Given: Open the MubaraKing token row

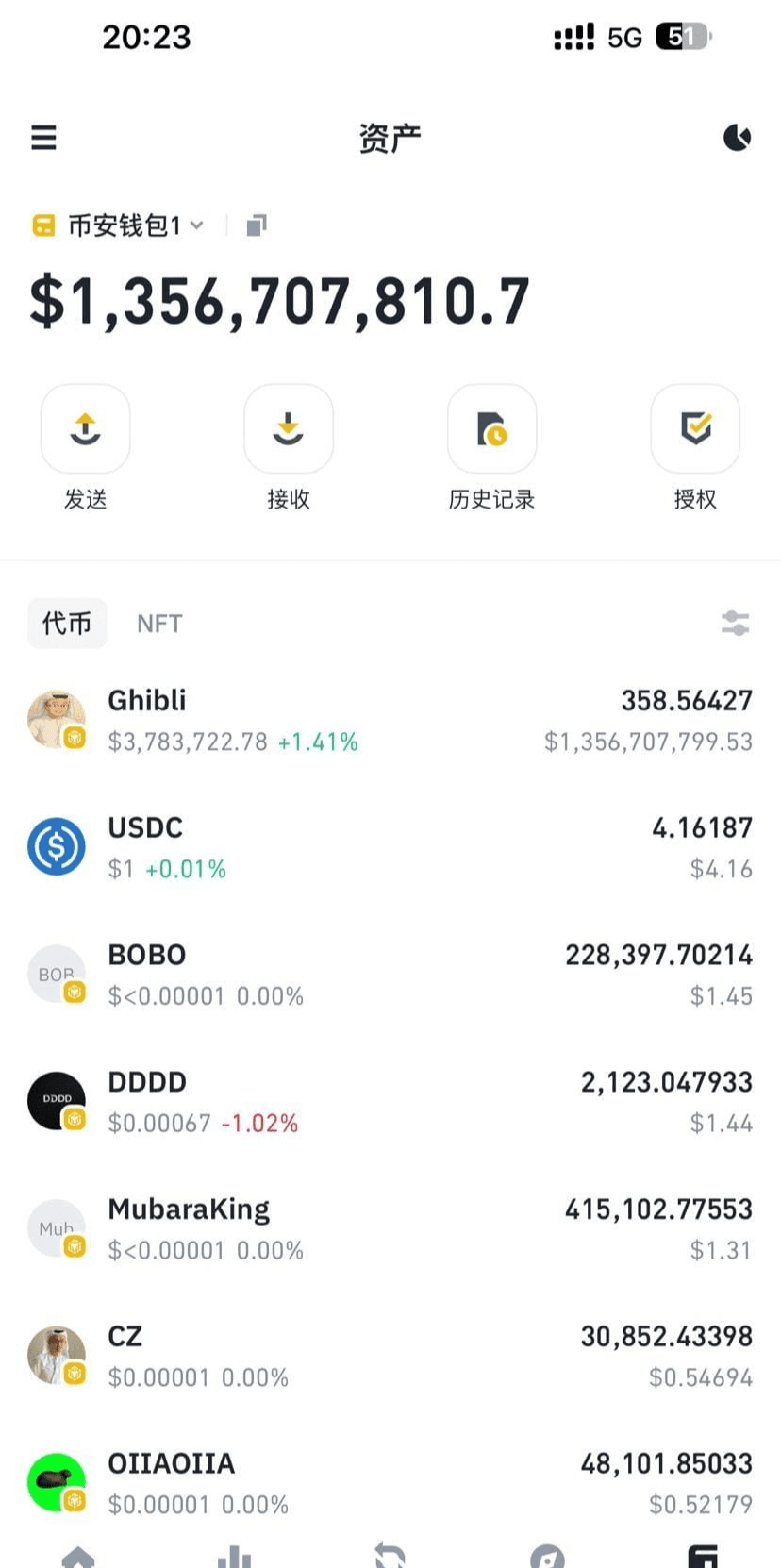Looking at the screenshot, I should [x=390, y=1228].
